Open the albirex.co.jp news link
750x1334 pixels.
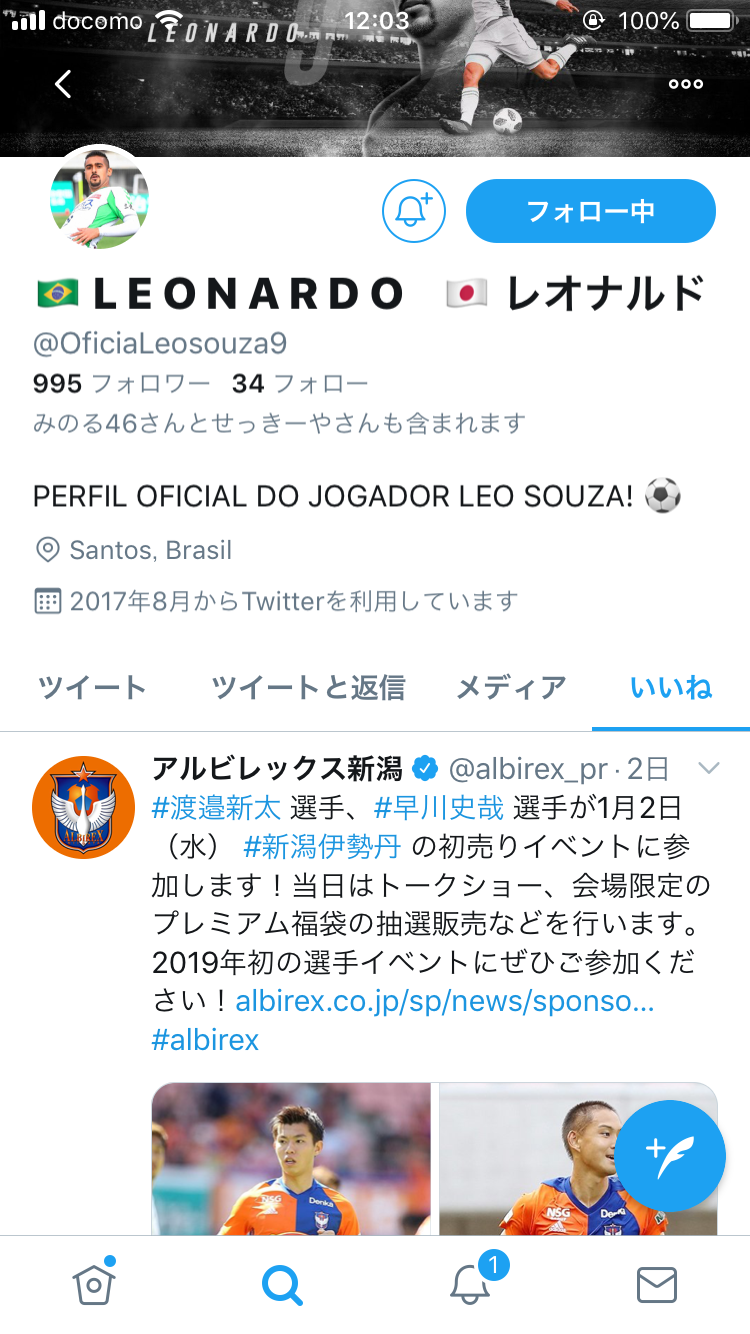coord(444,1001)
